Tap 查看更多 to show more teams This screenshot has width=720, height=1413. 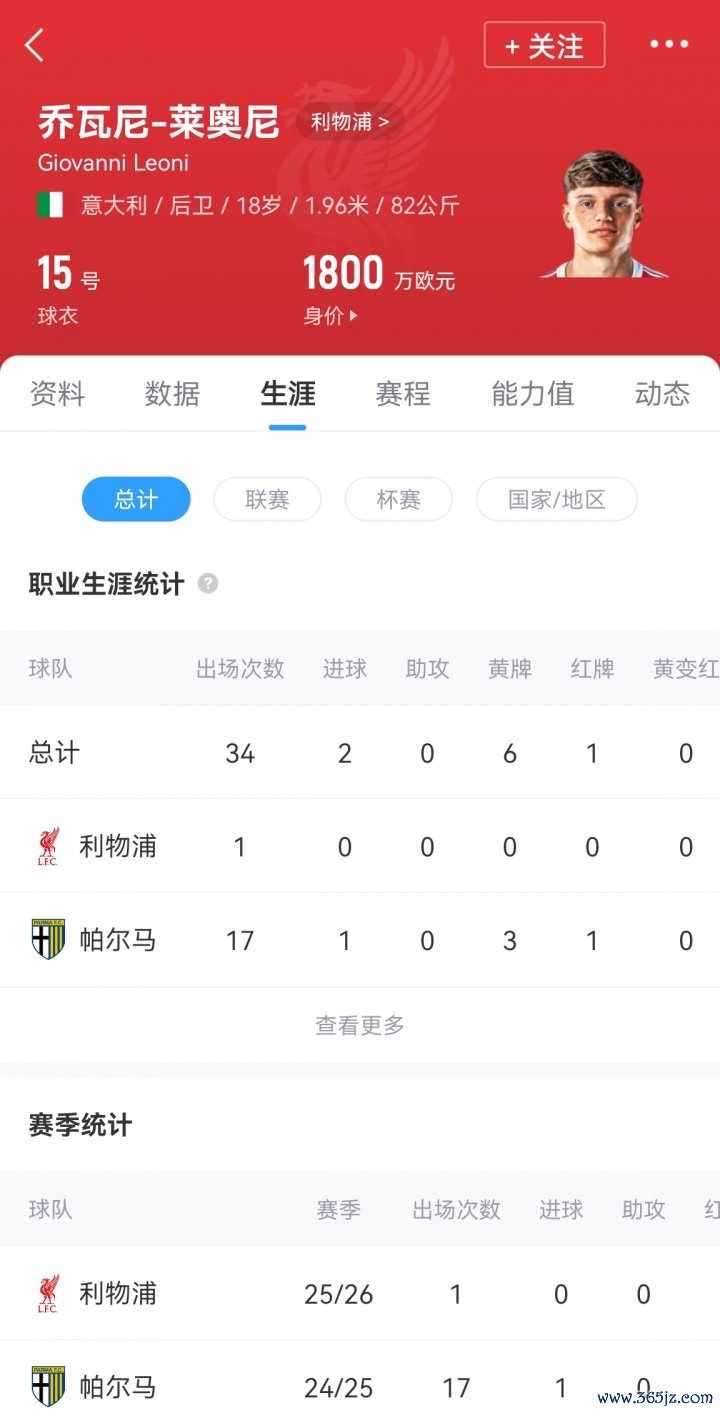[x=360, y=1025]
